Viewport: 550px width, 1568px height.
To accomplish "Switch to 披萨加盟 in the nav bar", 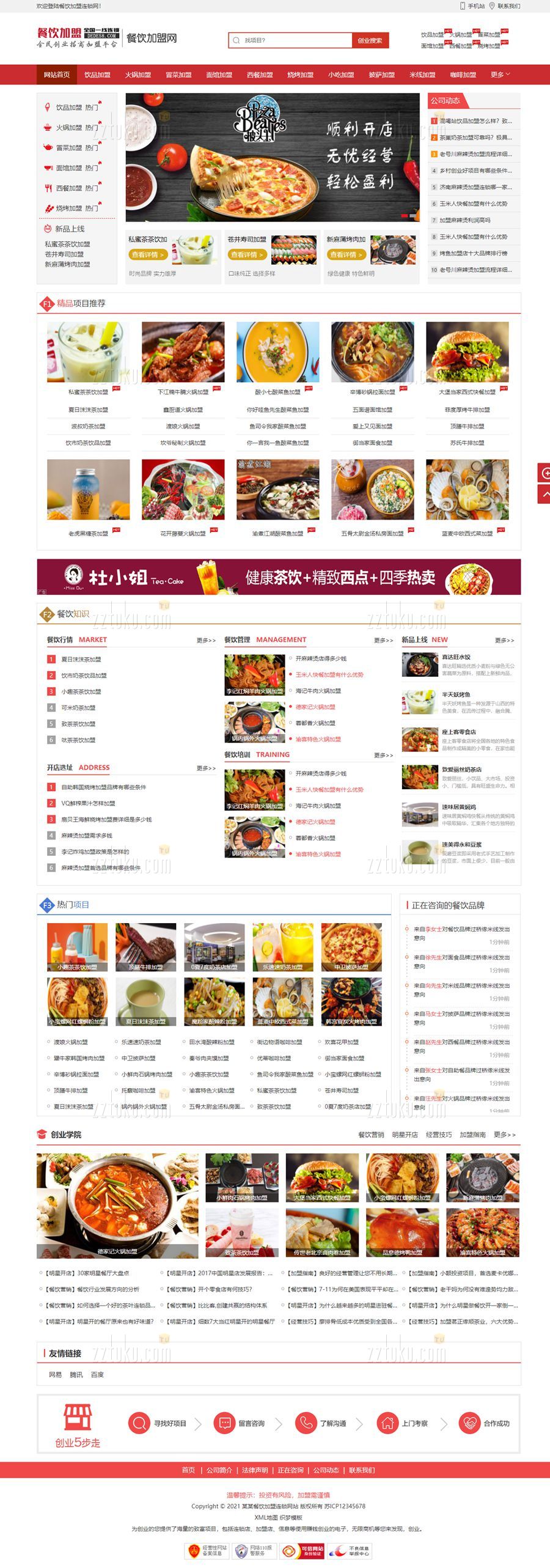I will point(381,75).
